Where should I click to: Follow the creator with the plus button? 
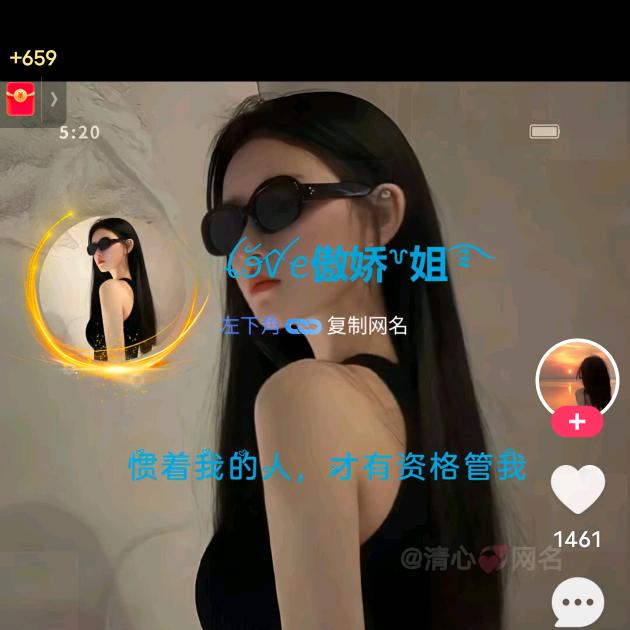pos(578,423)
